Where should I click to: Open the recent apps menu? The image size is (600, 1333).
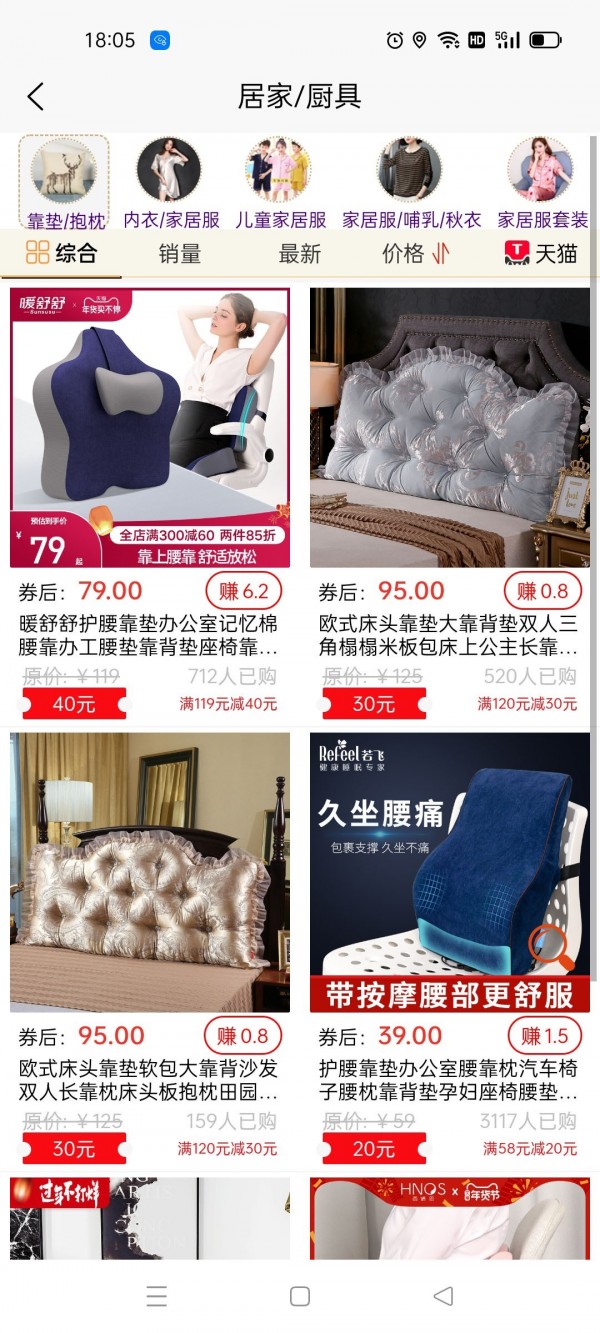(157, 1296)
